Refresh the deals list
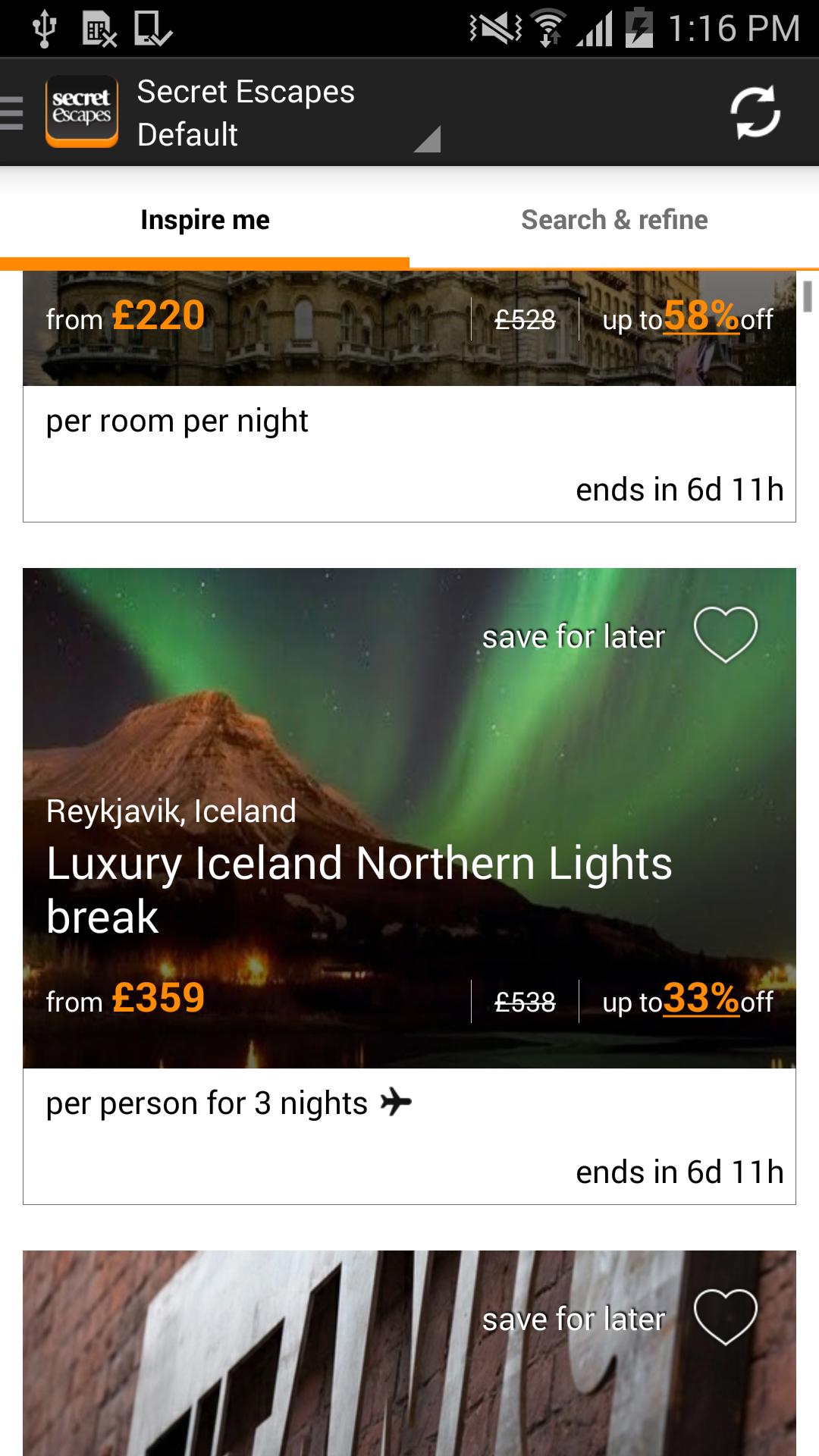The image size is (819, 1456). [x=755, y=114]
